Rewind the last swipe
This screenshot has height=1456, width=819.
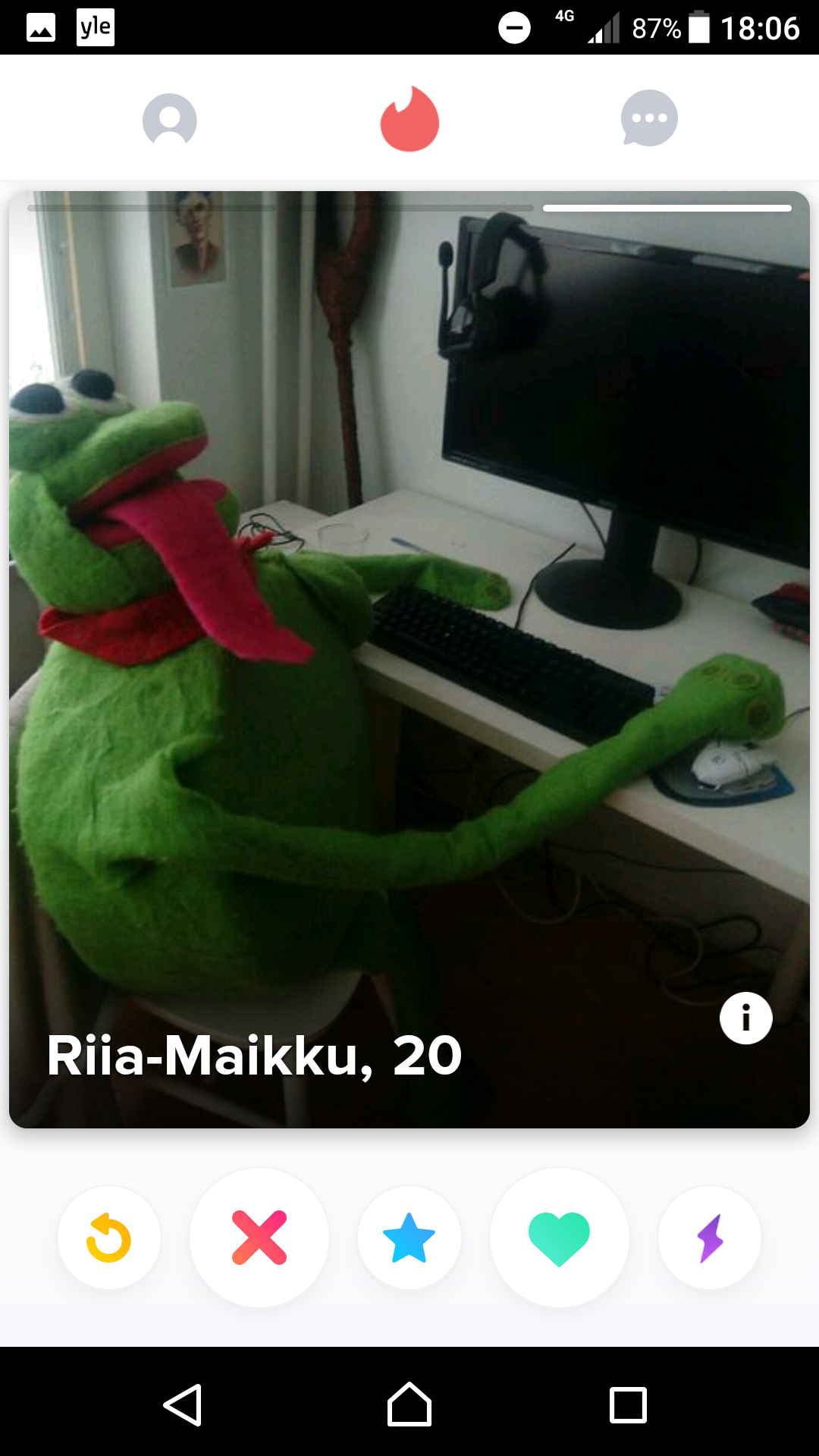click(109, 1238)
